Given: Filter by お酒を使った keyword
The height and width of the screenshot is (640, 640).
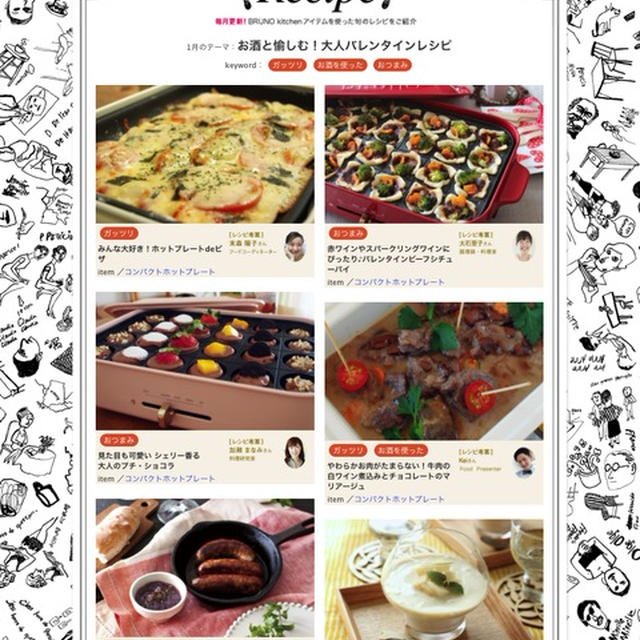Looking at the screenshot, I should [x=340, y=66].
